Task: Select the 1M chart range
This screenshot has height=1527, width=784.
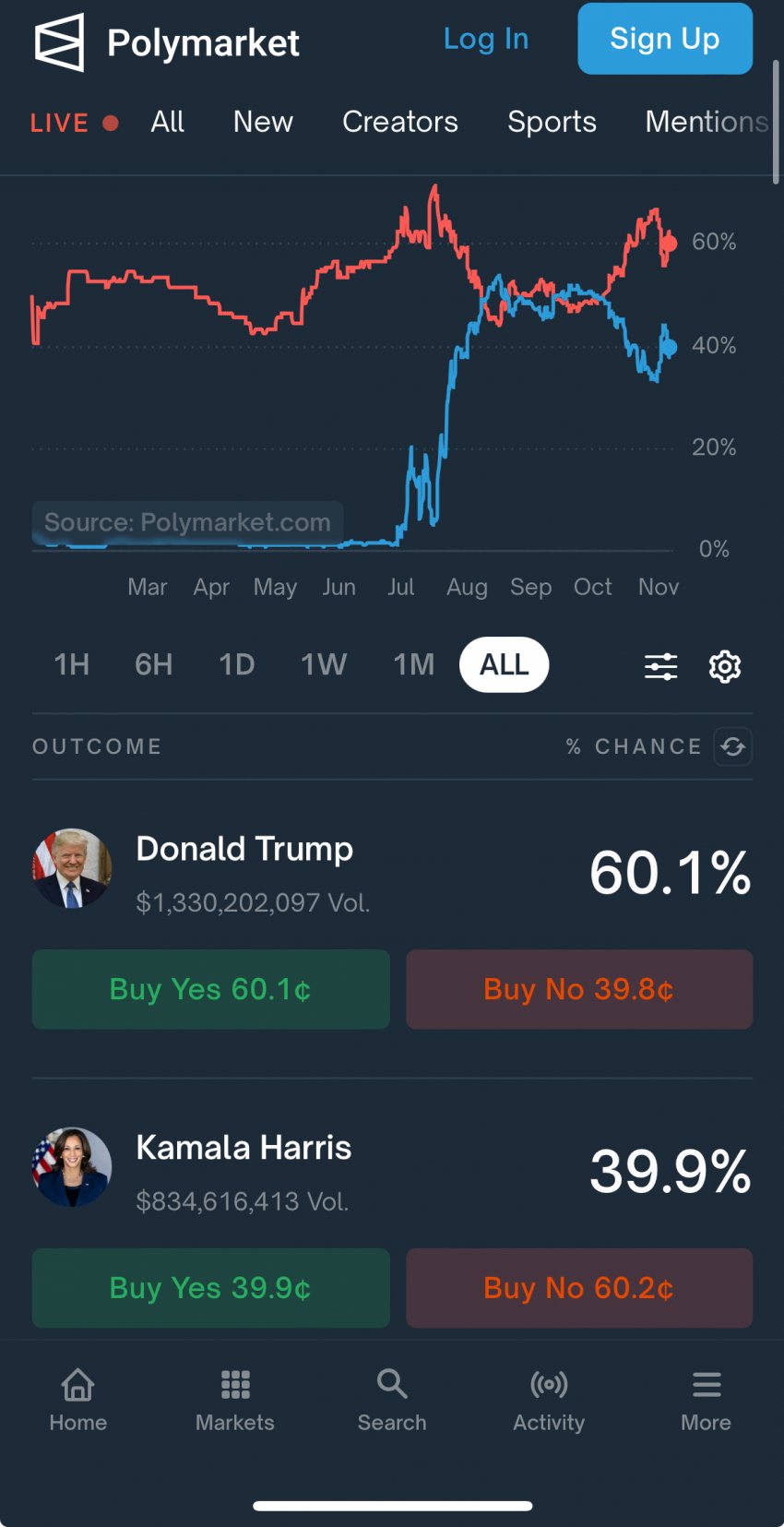Action: coord(414,664)
